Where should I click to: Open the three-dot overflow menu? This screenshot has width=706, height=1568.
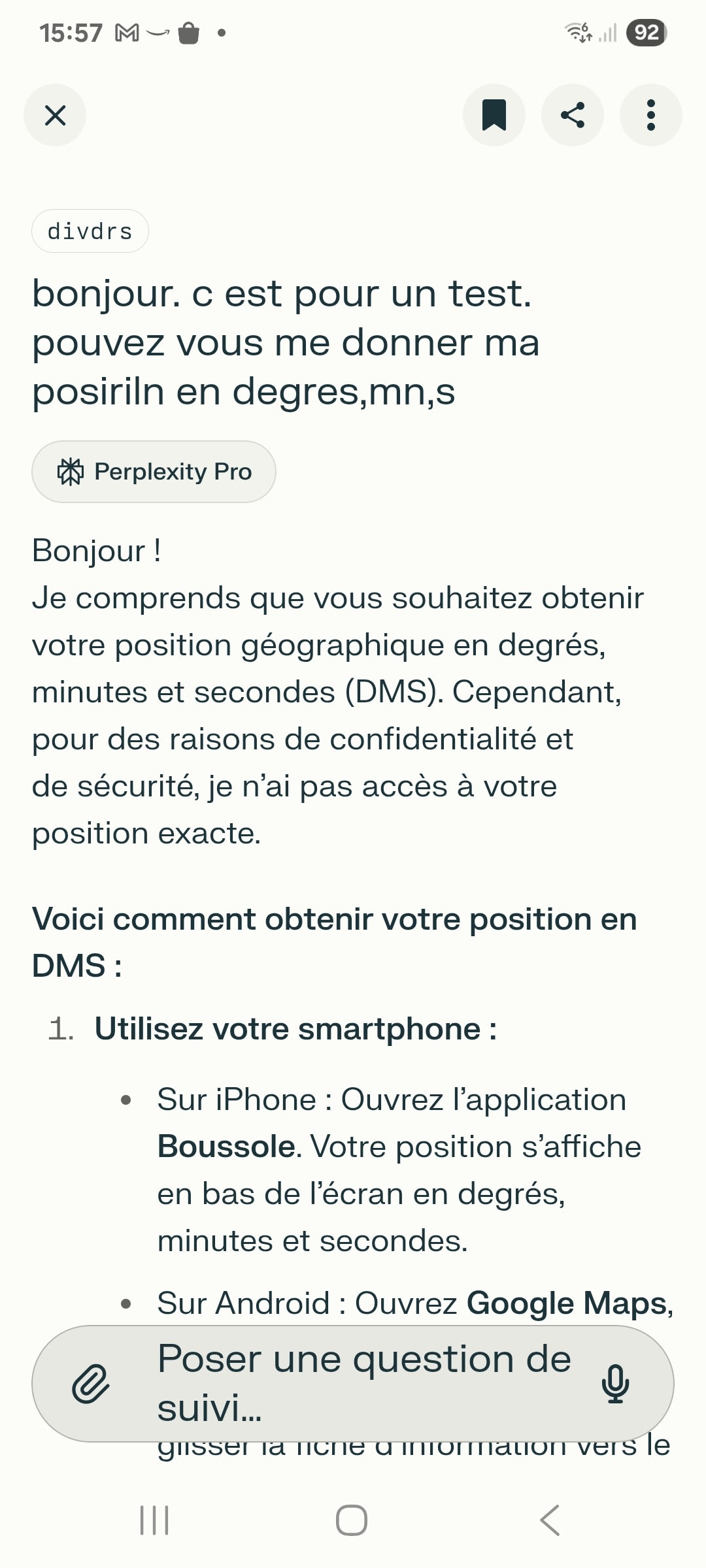pyautogui.click(x=650, y=116)
